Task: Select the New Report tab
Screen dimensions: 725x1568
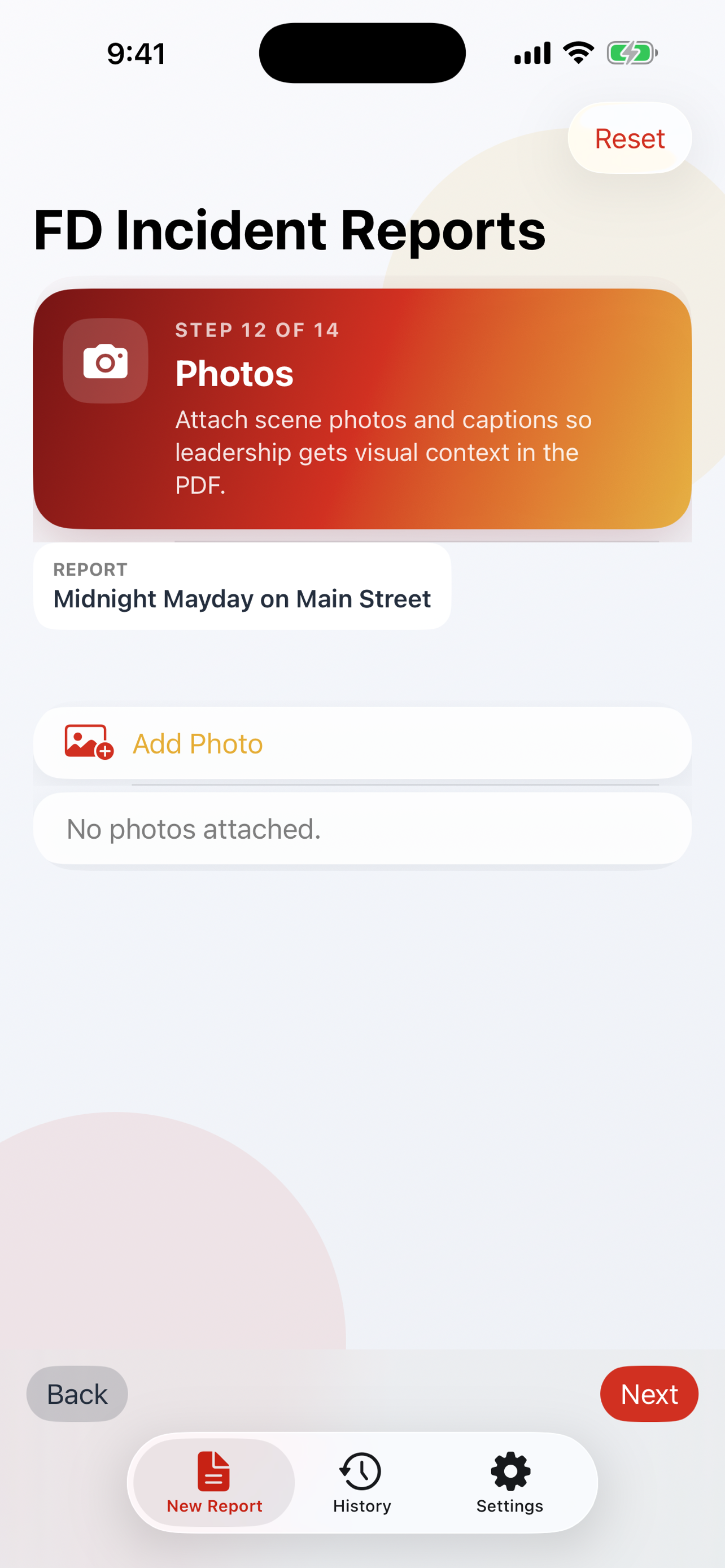Action: [x=214, y=1482]
